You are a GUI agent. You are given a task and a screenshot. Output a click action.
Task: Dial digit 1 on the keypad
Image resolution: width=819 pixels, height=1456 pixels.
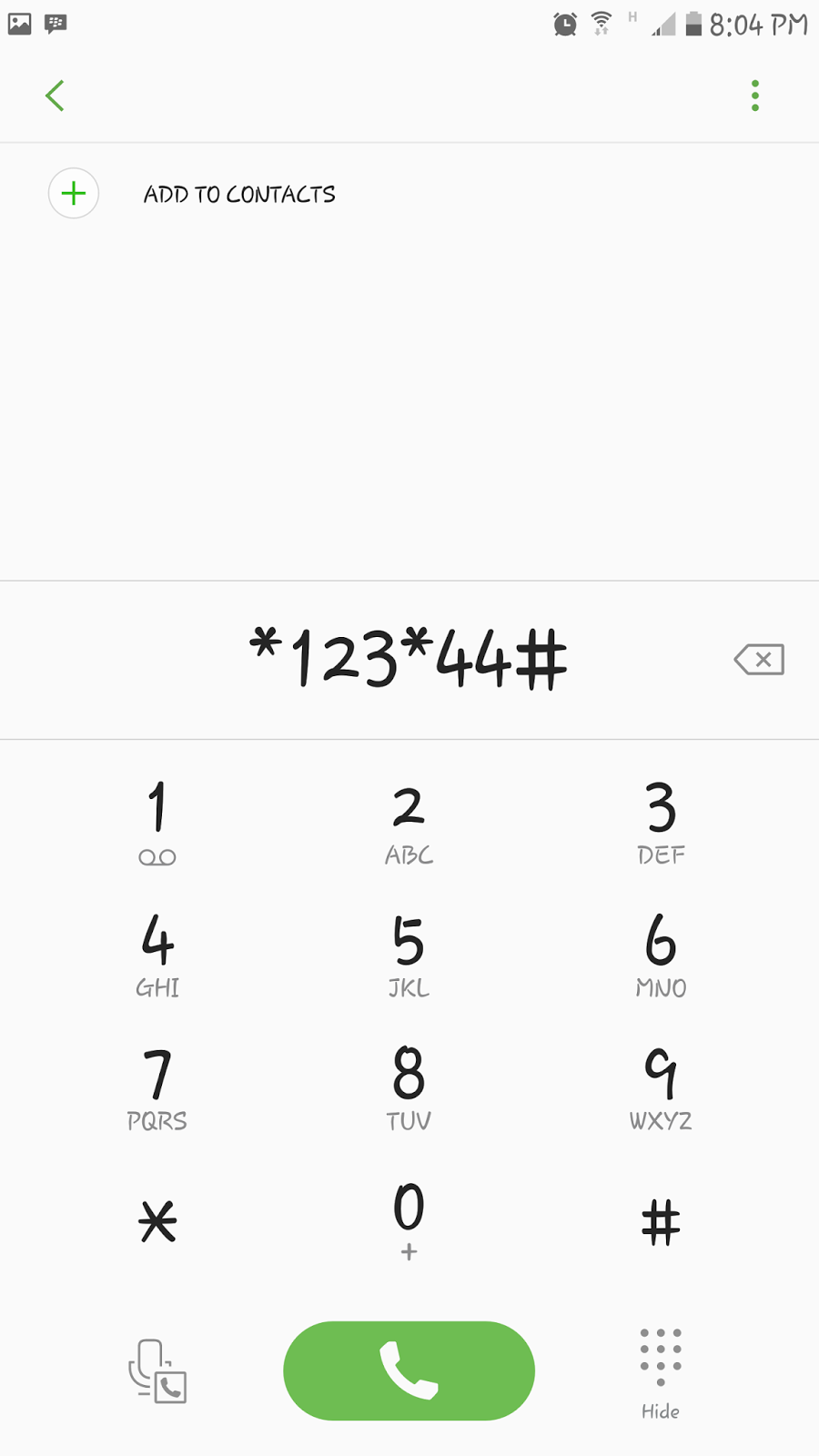157,820
